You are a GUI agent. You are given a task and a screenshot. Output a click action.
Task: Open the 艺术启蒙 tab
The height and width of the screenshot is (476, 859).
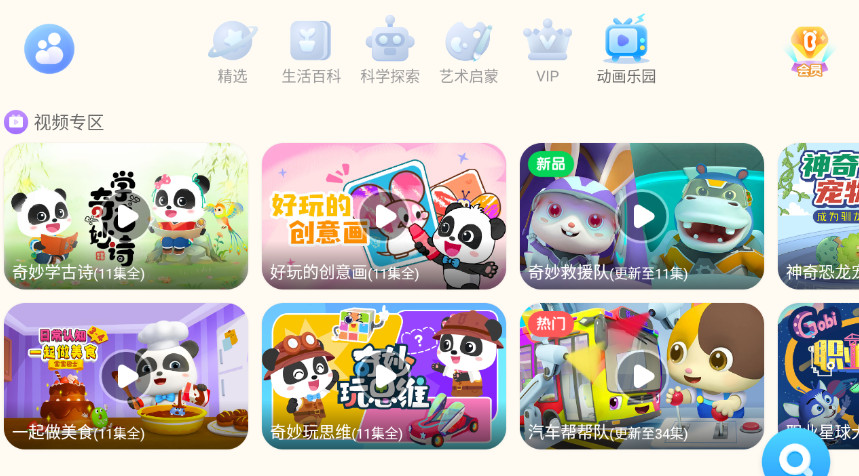[x=469, y=51]
